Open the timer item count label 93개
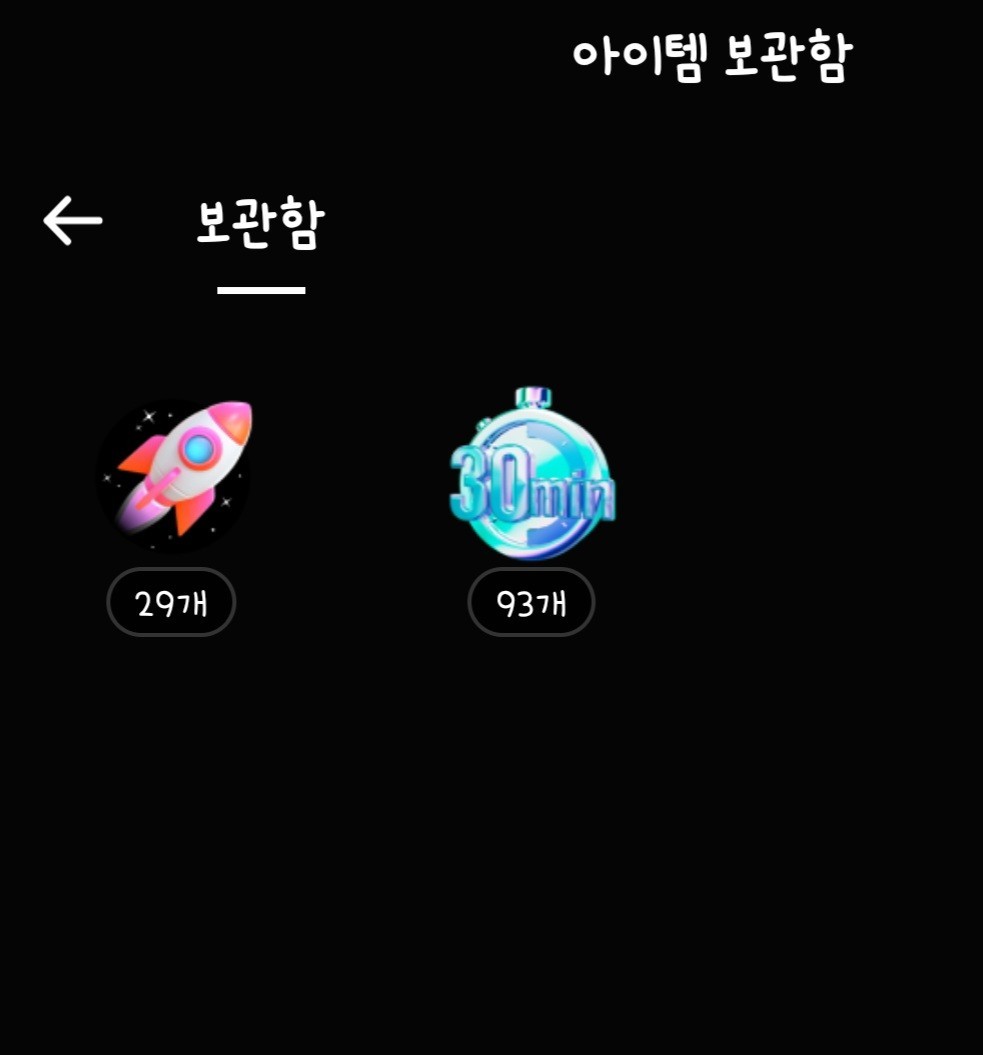Screen dimensions: 983x1055 (x=531, y=601)
